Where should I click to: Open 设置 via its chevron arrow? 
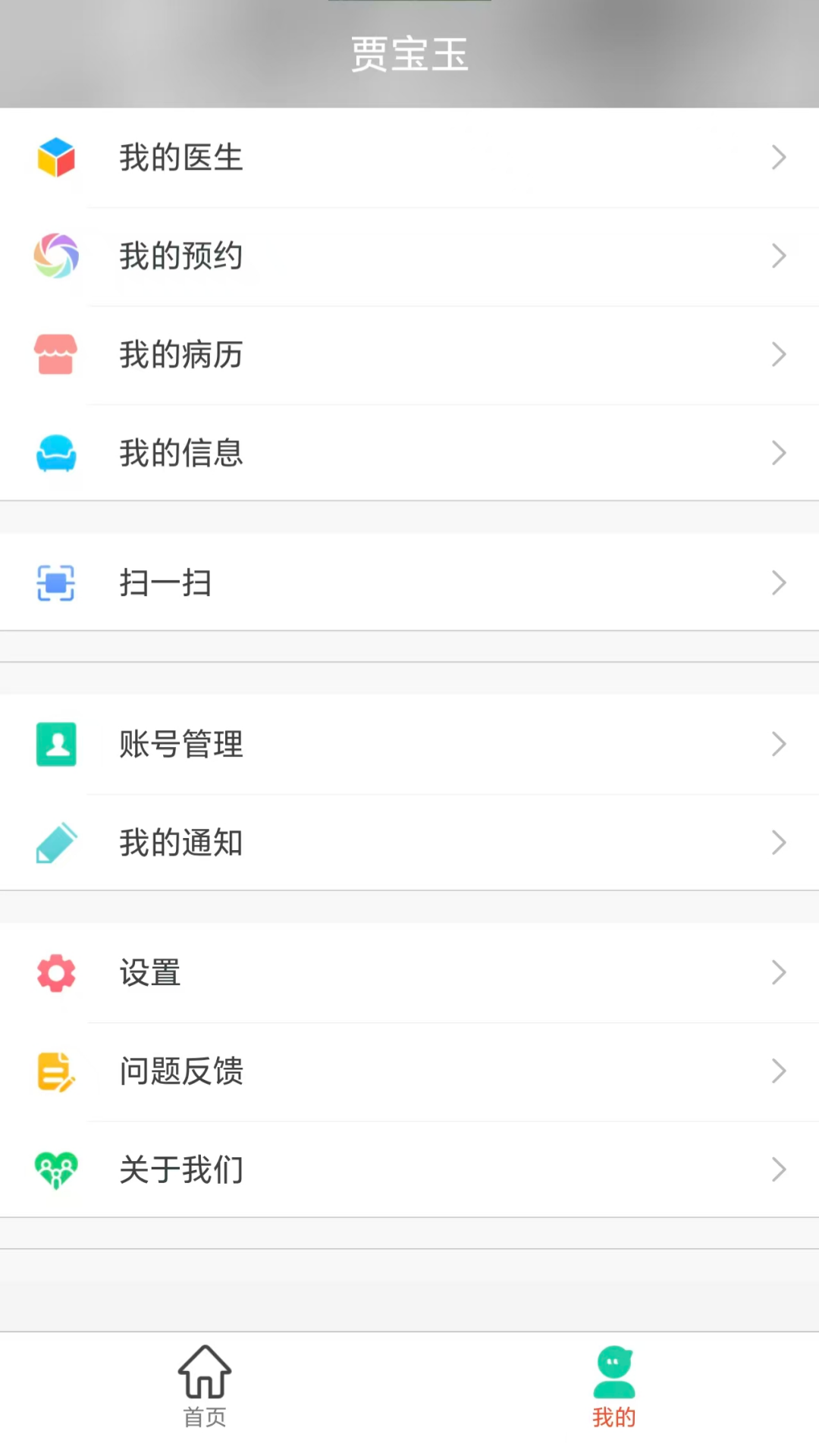click(779, 973)
